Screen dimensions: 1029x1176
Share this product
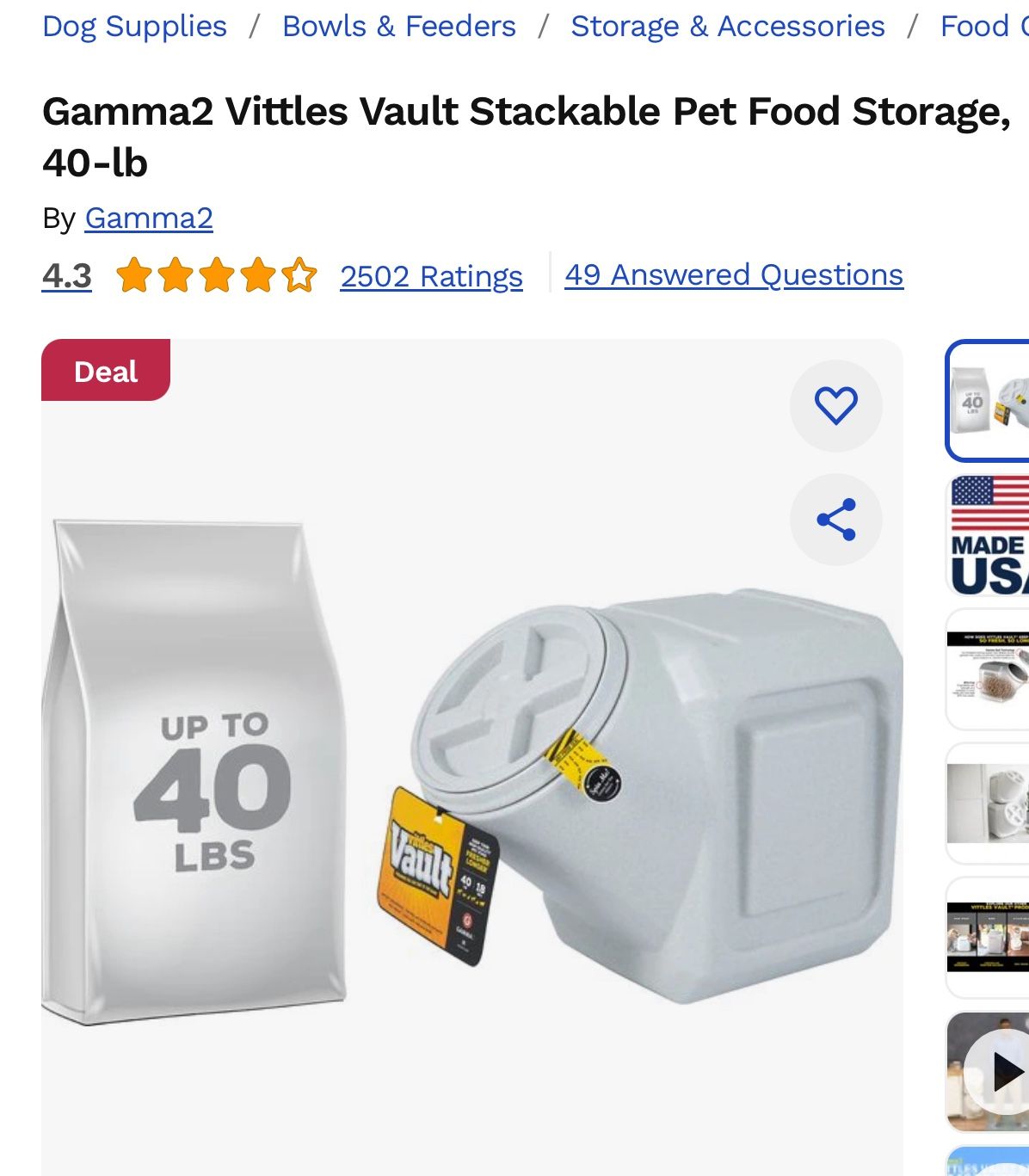[x=835, y=519]
